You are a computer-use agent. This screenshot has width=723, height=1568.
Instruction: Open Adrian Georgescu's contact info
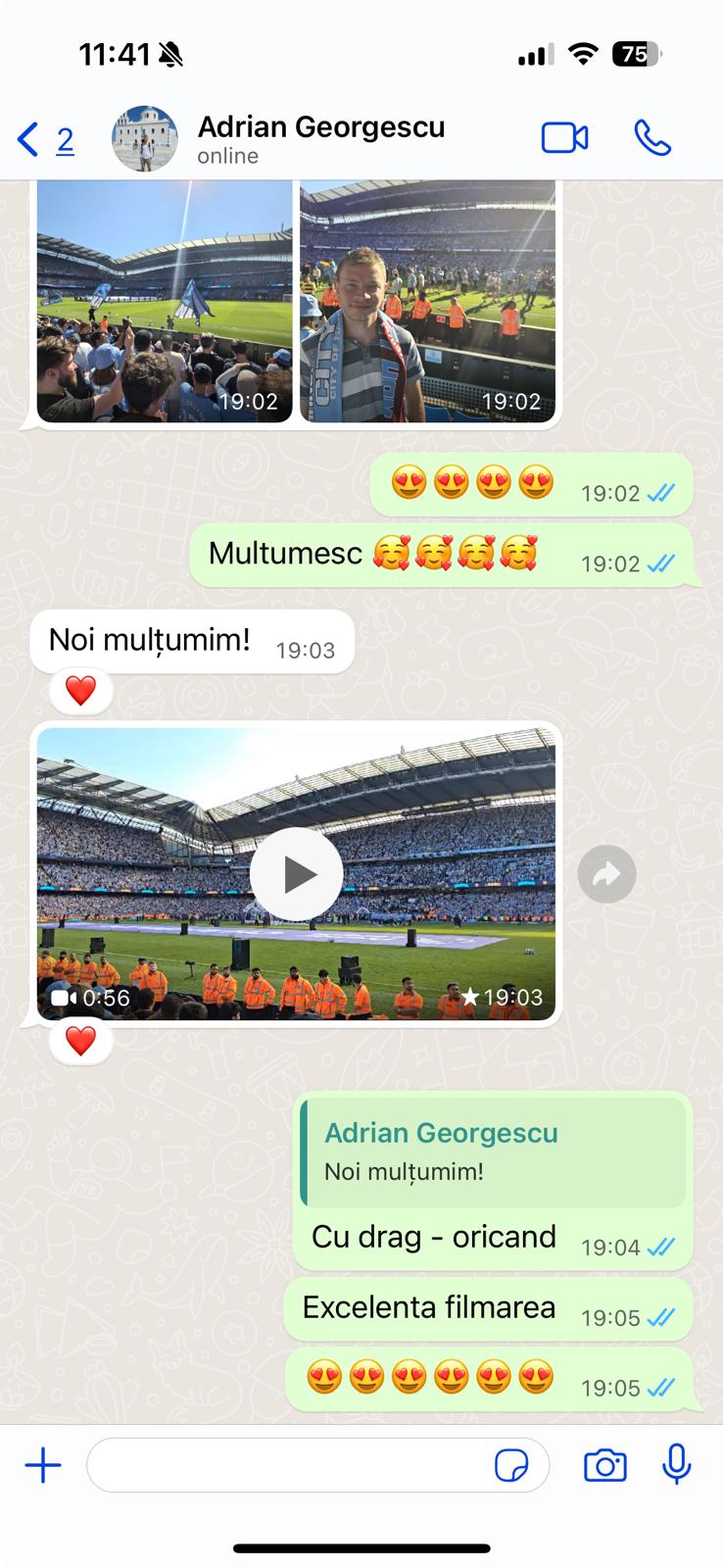(320, 138)
